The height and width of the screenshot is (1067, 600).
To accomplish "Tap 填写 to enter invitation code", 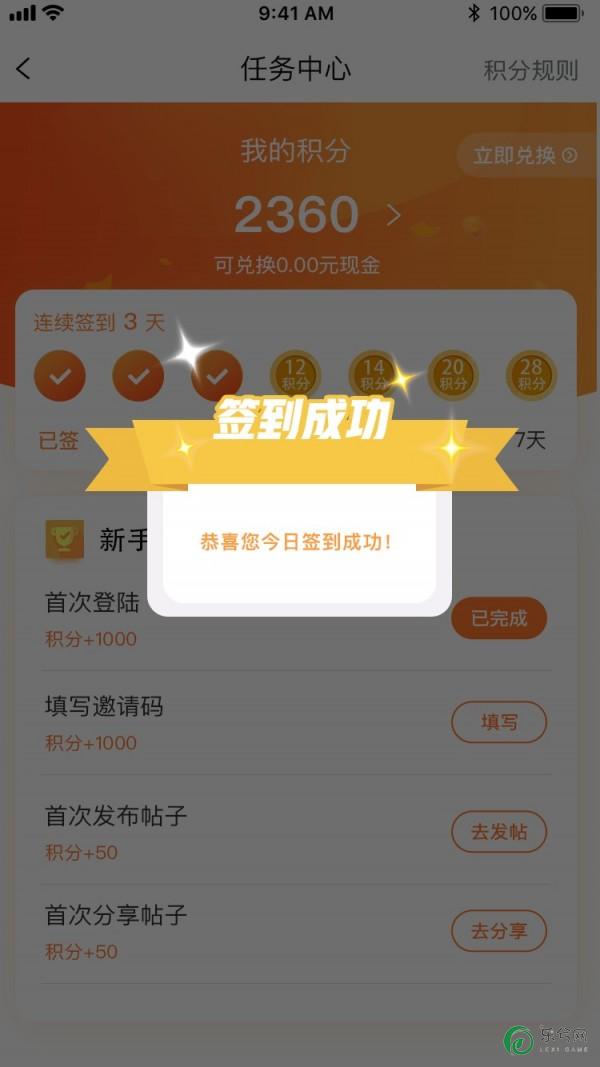I will (499, 722).
